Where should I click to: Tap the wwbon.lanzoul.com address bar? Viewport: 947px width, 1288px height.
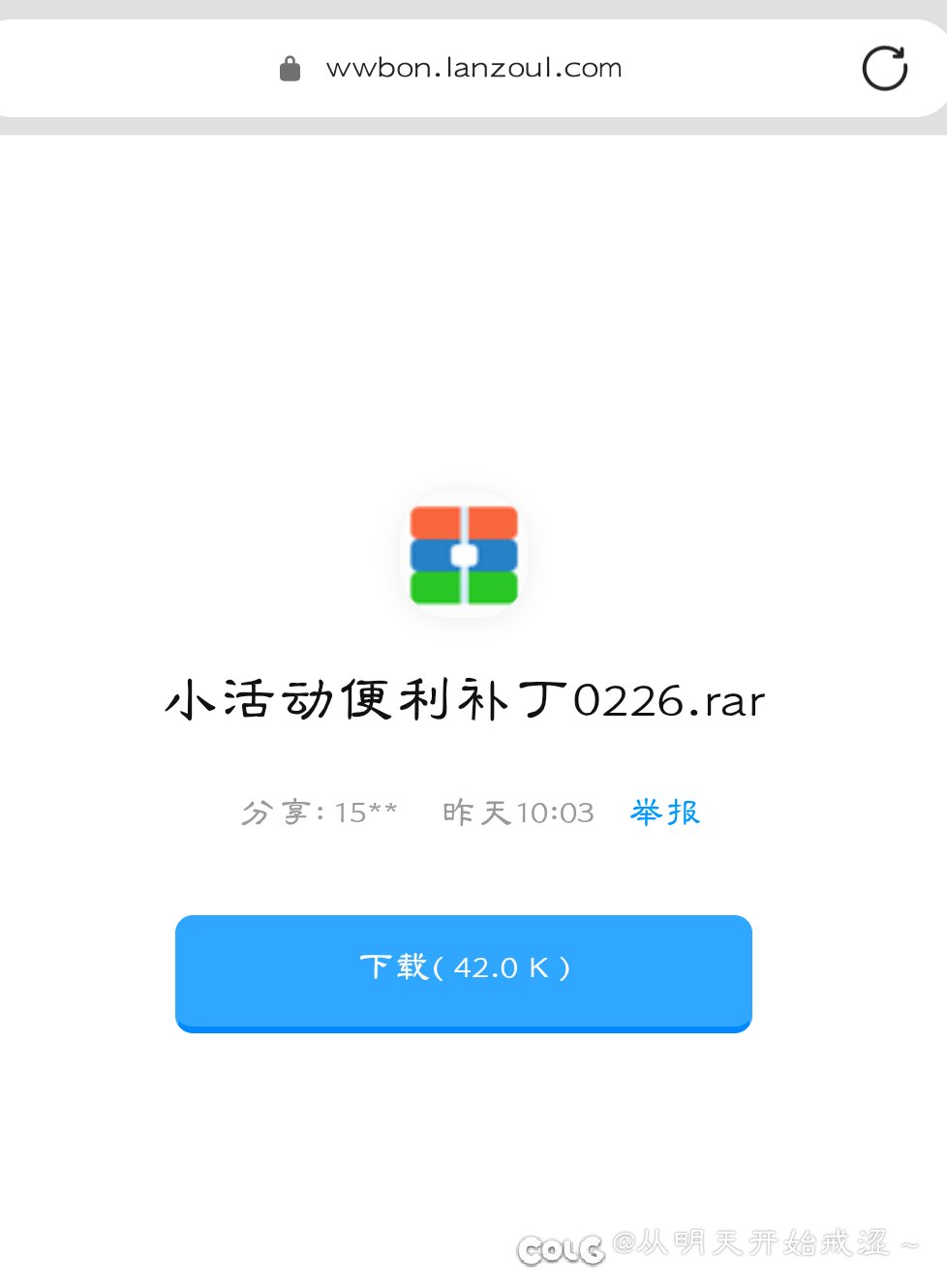pyautogui.click(x=473, y=68)
